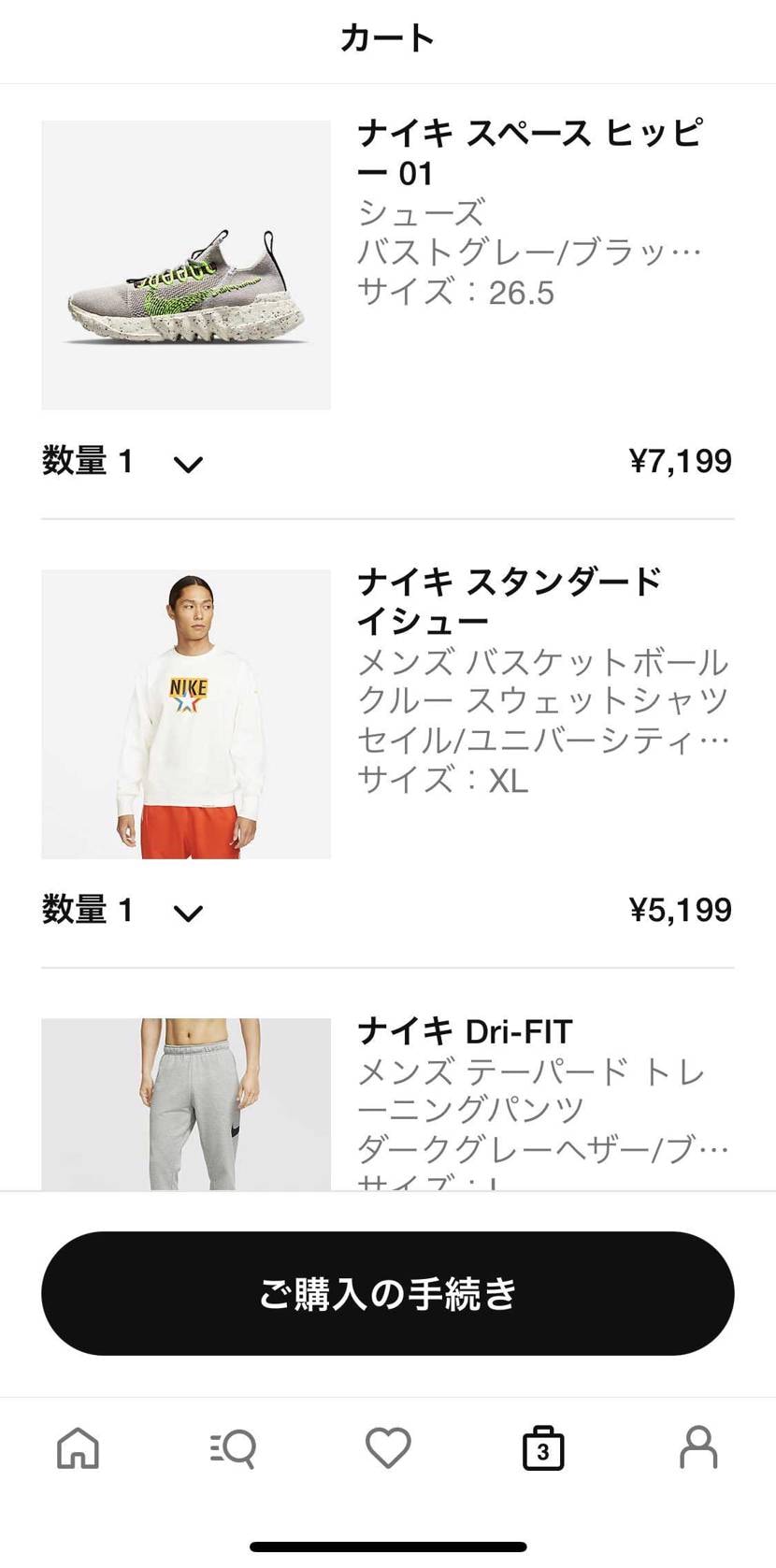Tap the shopping bag icon showing 3 items
Screen dimensions: 776x1568
point(543,1449)
